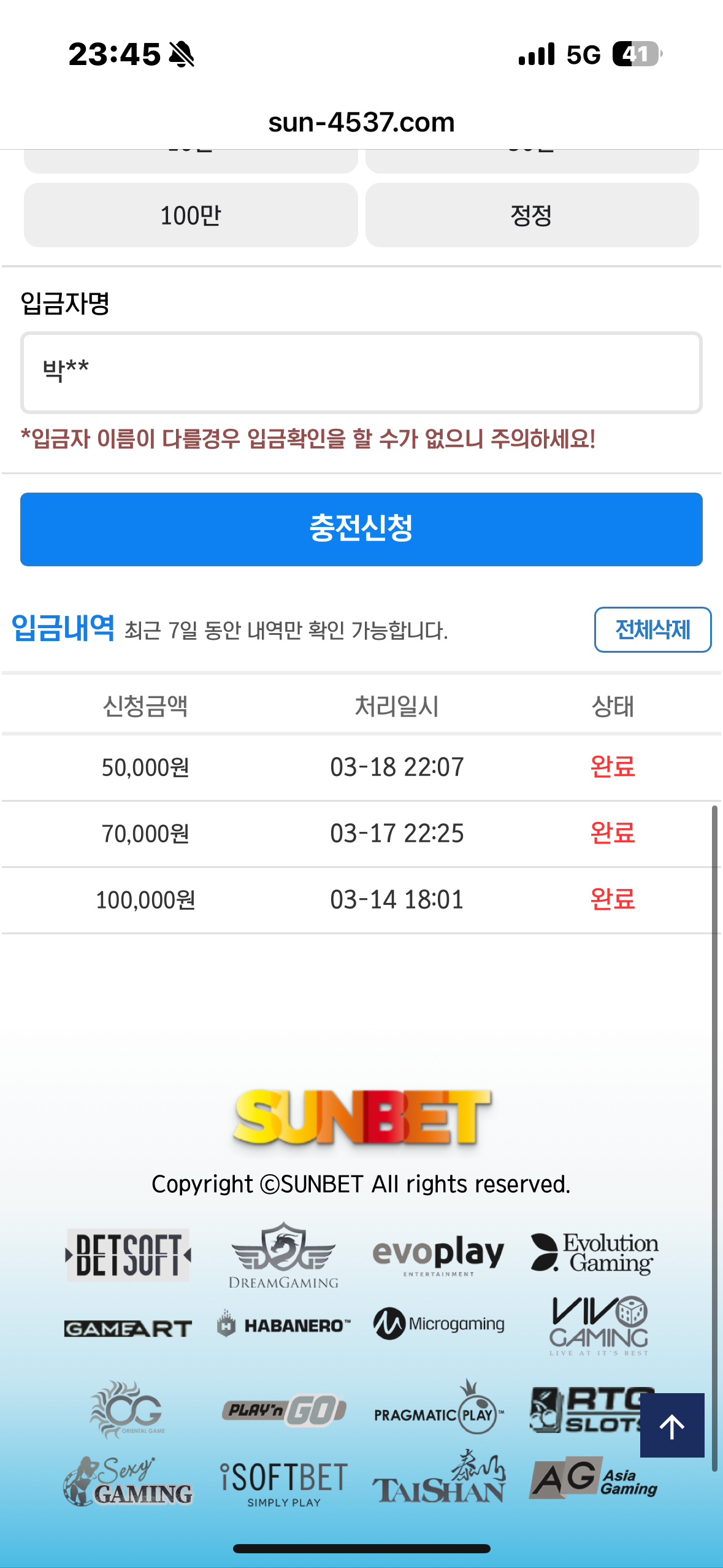Open the sun-4537.com address bar

tap(361, 122)
